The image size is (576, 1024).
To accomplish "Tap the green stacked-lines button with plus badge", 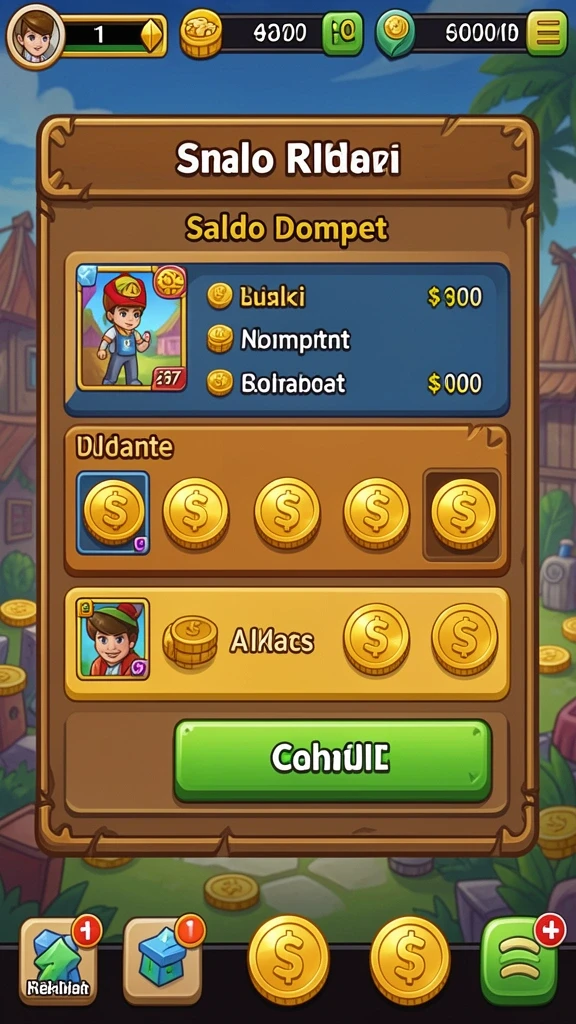I will [x=519, y=961].
